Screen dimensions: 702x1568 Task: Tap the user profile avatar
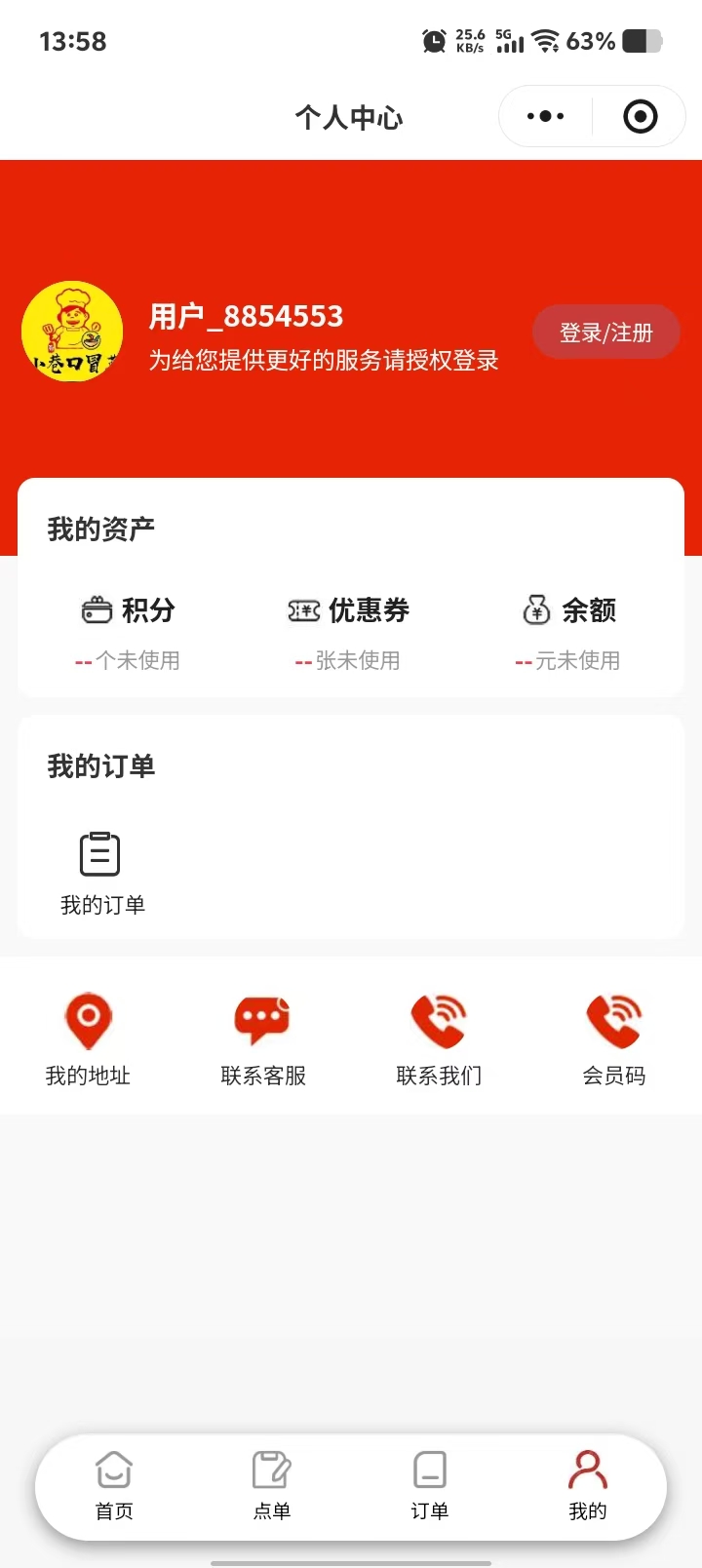click(x=72, y=332)
